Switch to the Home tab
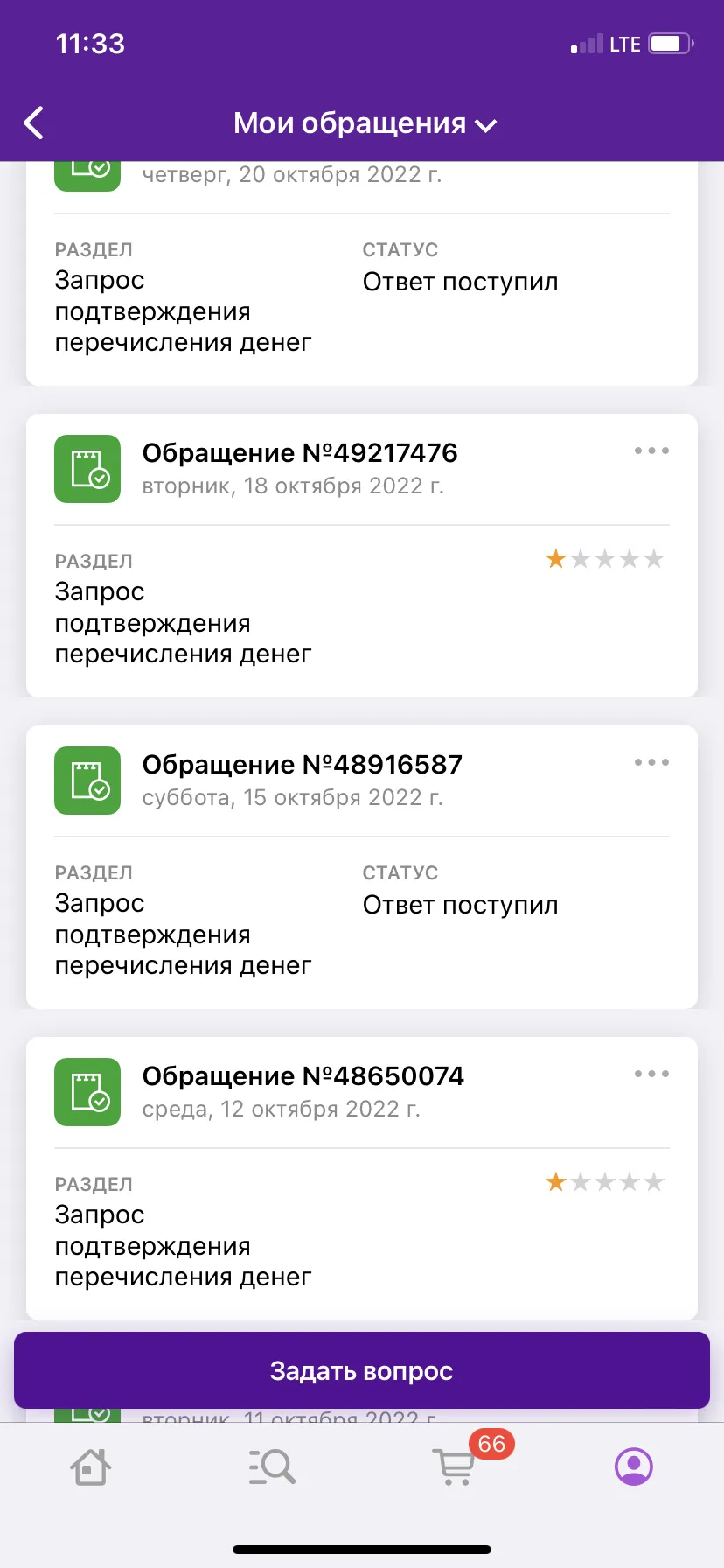 [90, 1466]
